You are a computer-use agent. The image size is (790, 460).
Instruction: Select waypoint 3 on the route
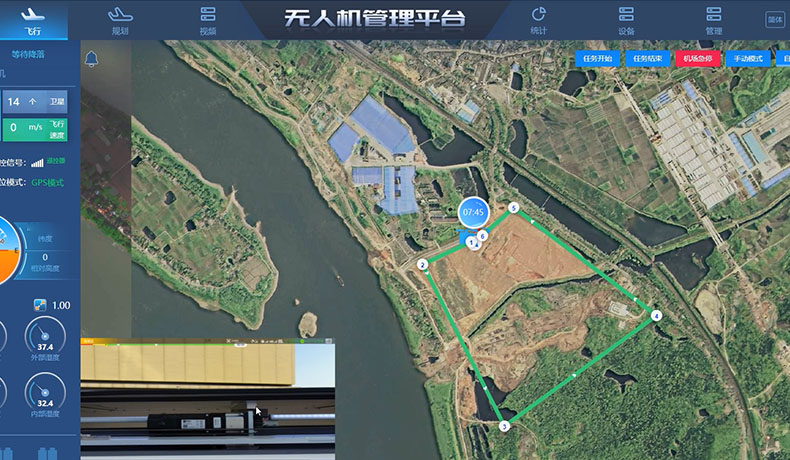(x=504, y=427)
